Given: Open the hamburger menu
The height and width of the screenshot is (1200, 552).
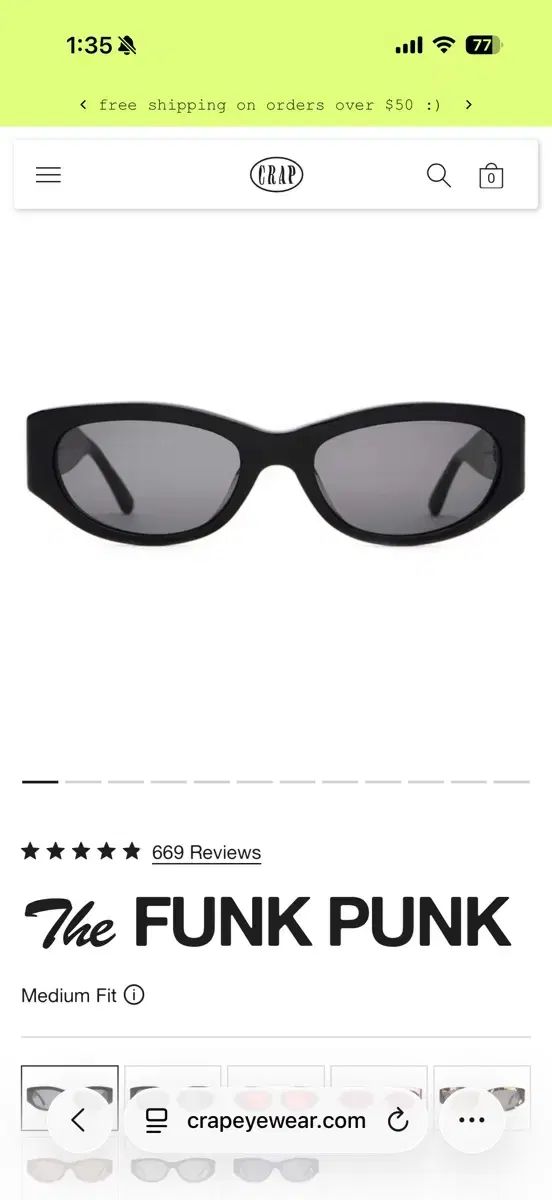Looking at the screenshot, I should (48, 175).
